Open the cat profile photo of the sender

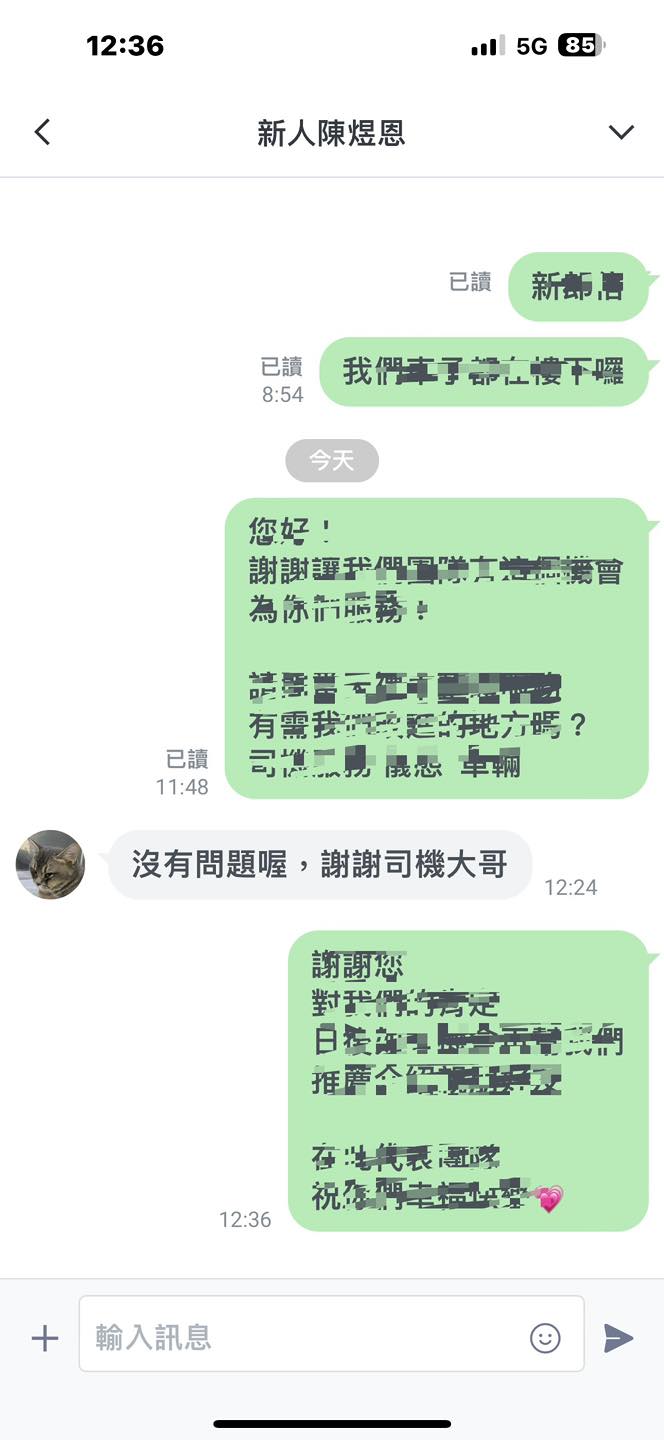click(x=51, y=865)
